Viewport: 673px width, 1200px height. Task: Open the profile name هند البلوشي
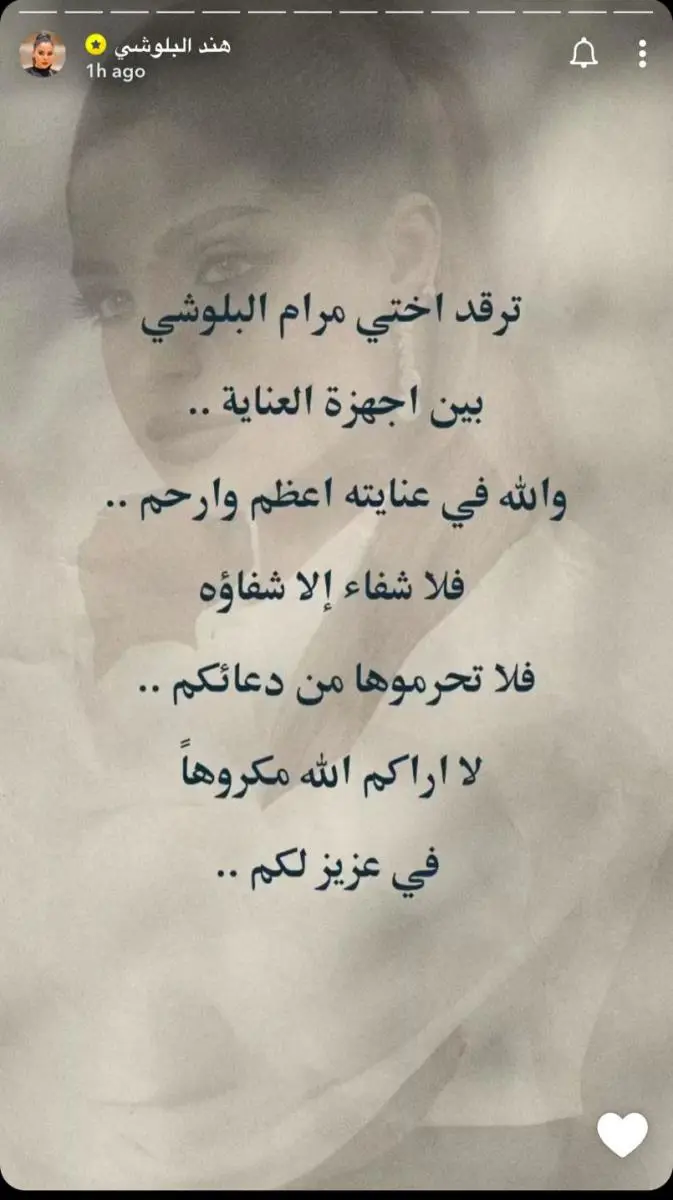pyautogui.click(x=171, y=45)
